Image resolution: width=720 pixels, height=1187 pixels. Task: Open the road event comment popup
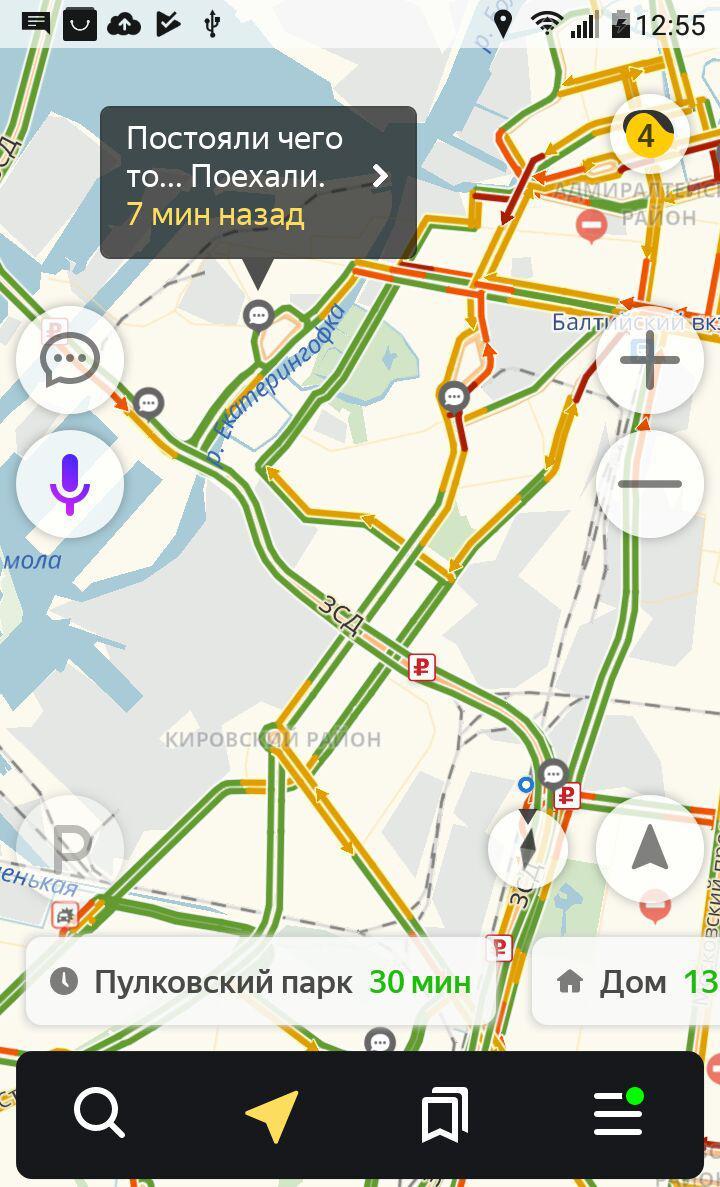point(257,177)
